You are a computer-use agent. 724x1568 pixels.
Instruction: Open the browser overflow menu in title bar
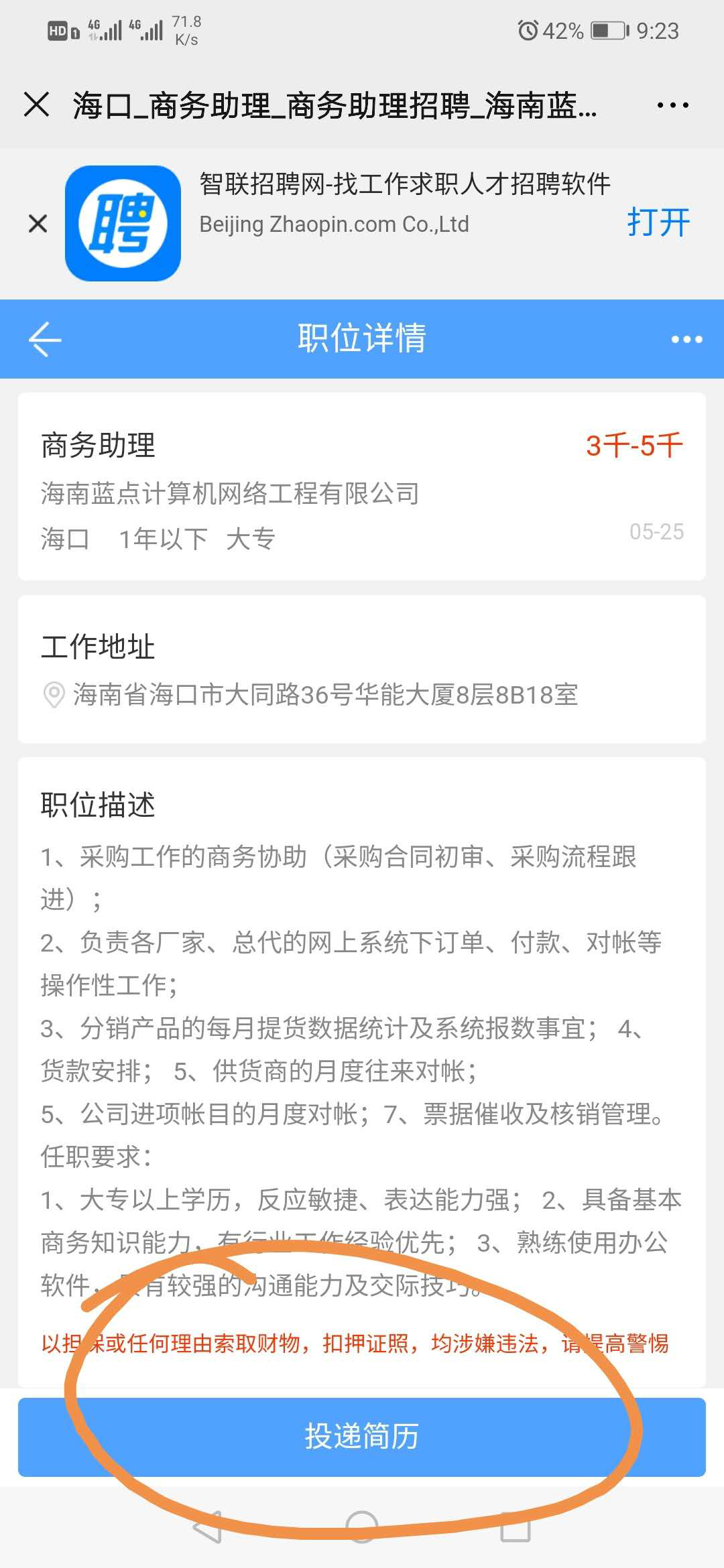672,105
